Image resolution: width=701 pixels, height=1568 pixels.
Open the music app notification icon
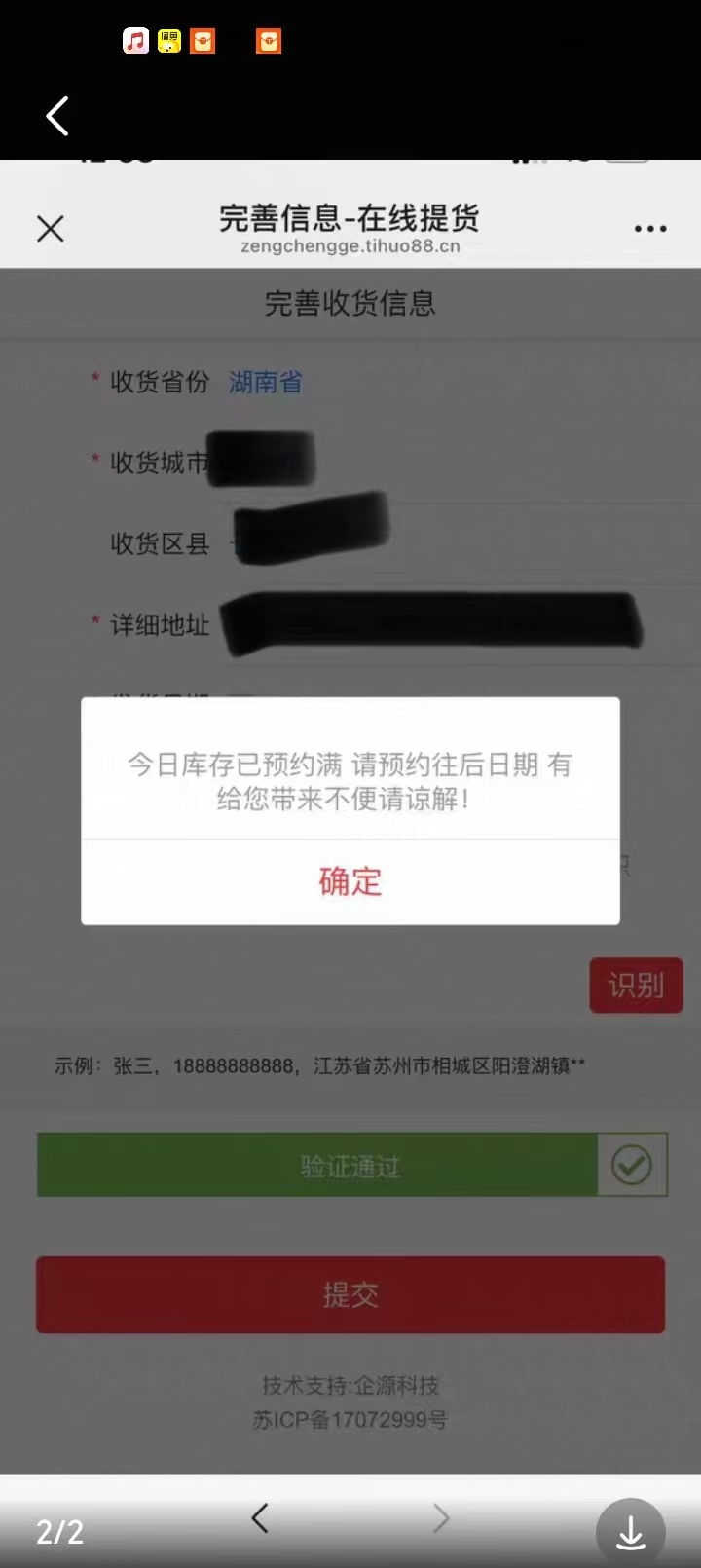(x=135, y=41)
